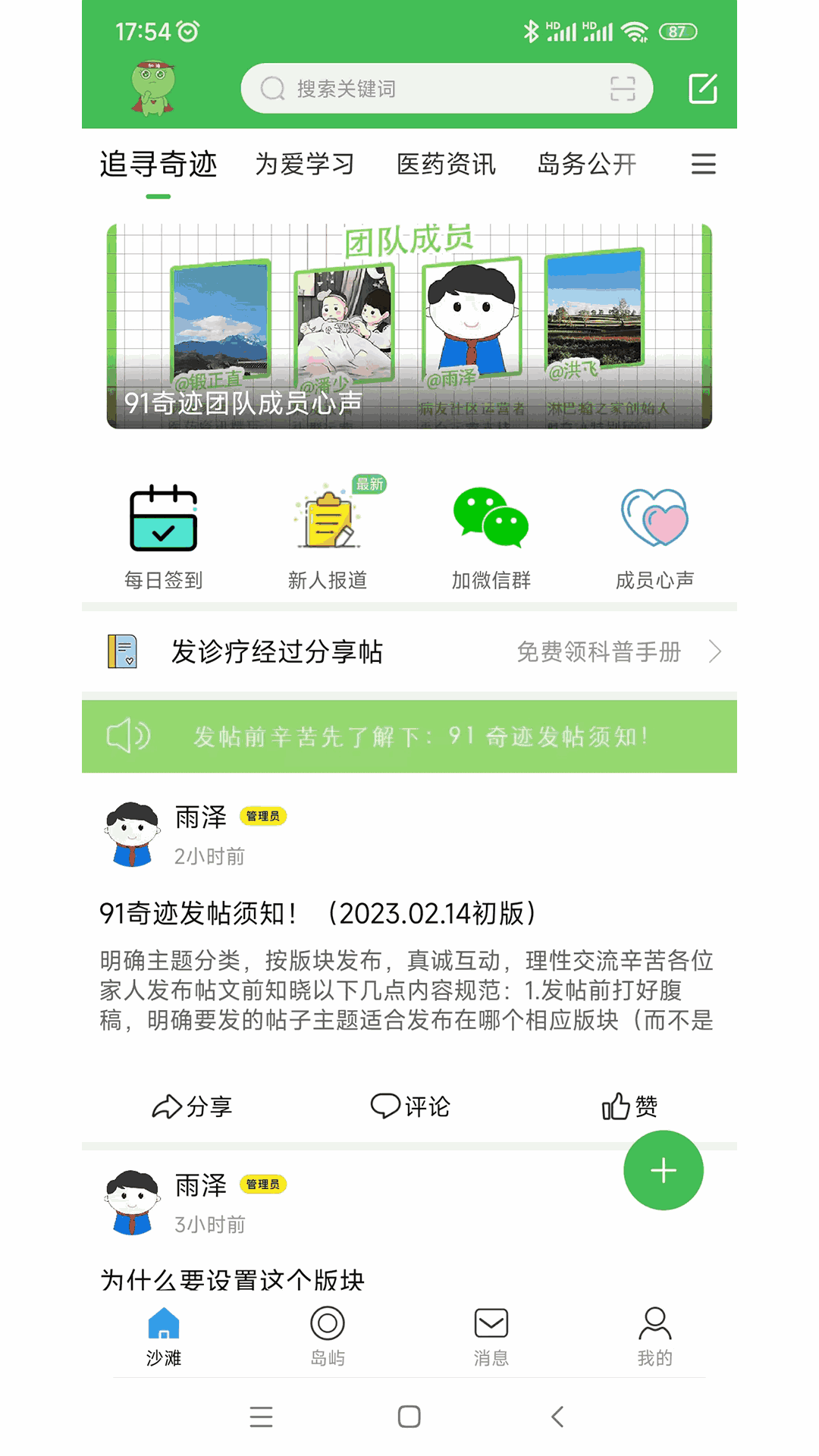819x1456 pixels.
Task: Switch to the 岛务公开 tab
Action: pyautogui.click(x=586, y=164)
